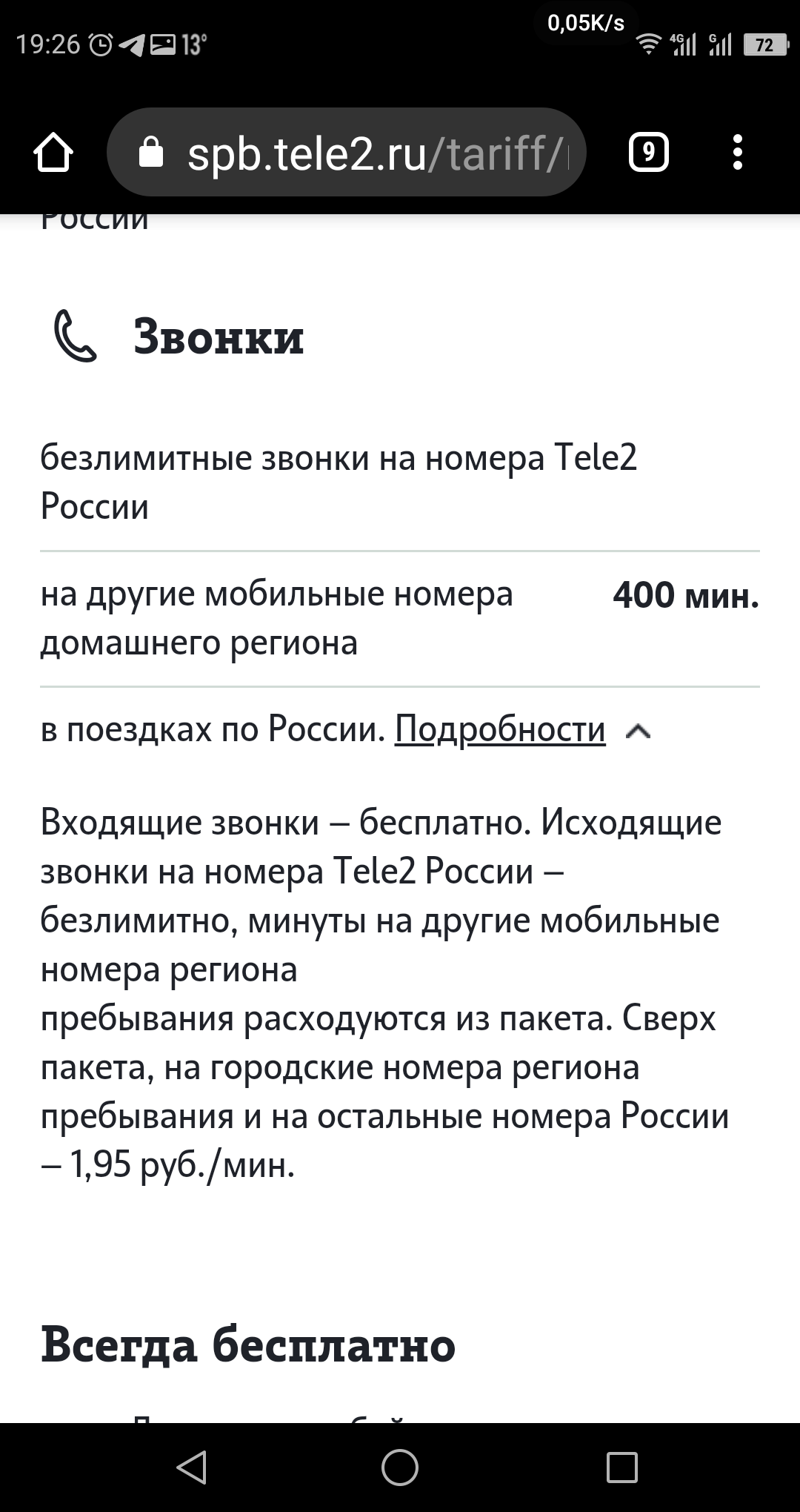Tap the spb.tele2.ru address bar
800x1512 pixels.
coord(347,153)
